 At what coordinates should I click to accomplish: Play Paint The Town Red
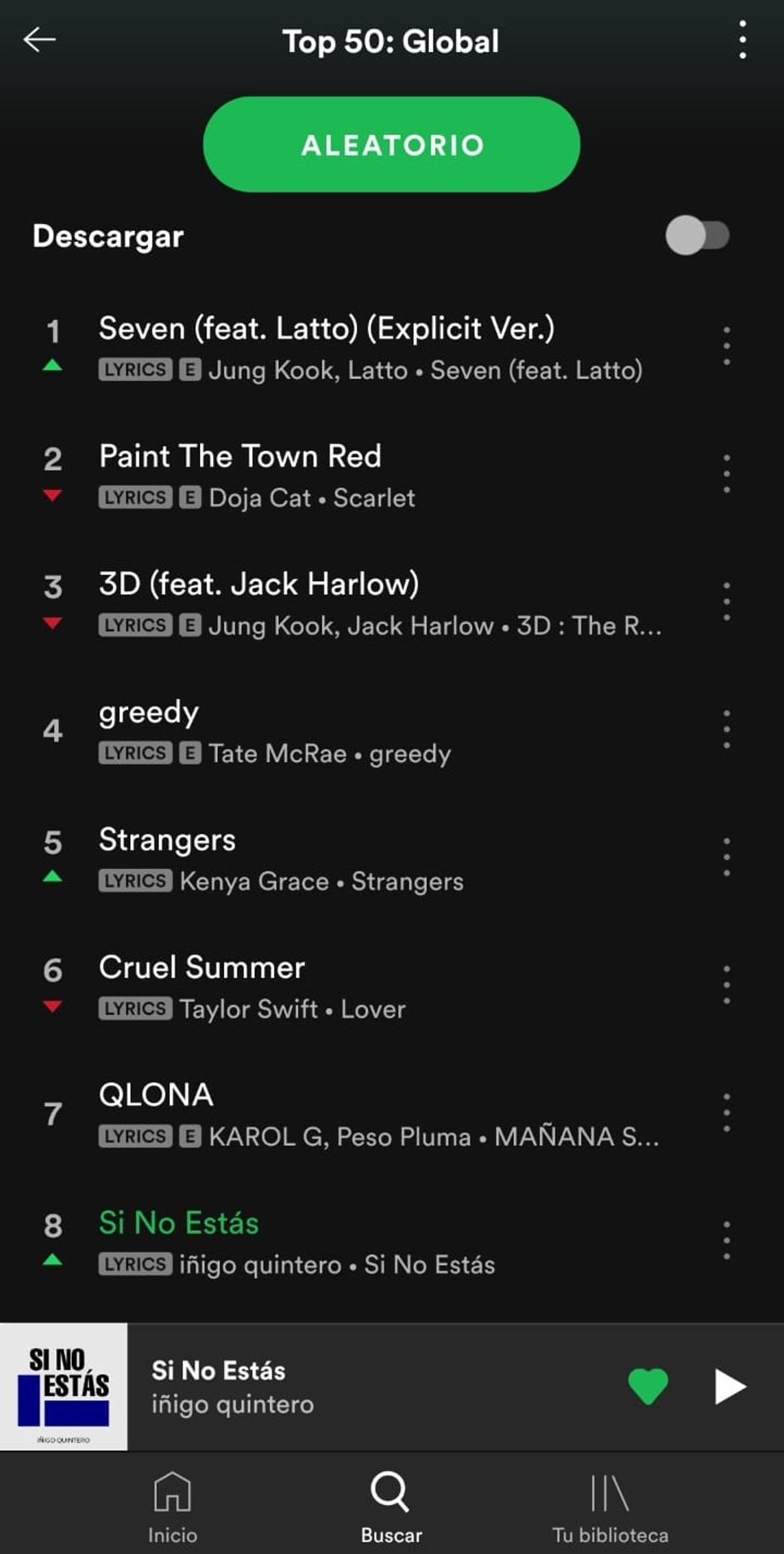coord(240,457)
